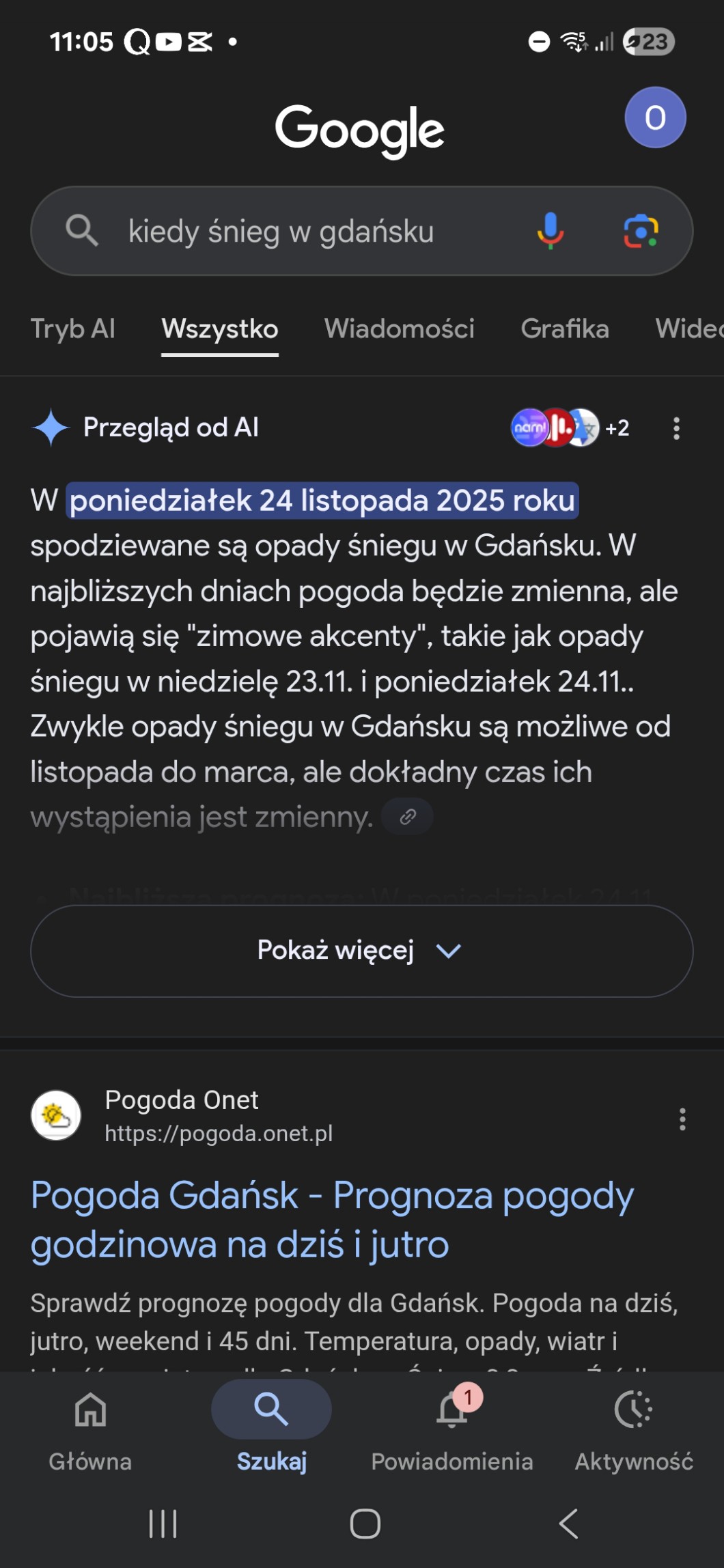Select the Wszystko results tab

coord(219,329)
